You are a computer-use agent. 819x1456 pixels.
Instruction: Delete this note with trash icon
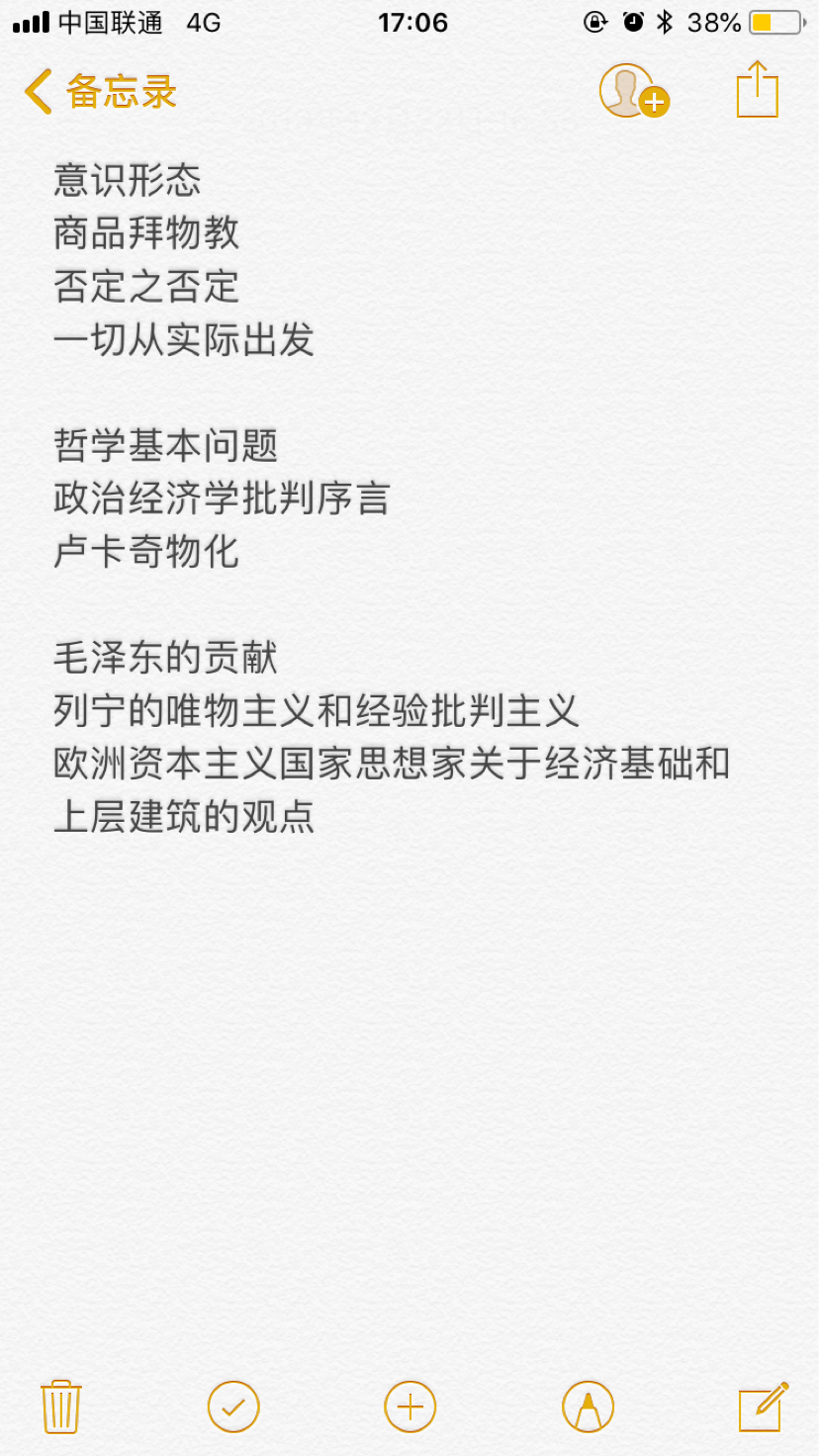60,1406
